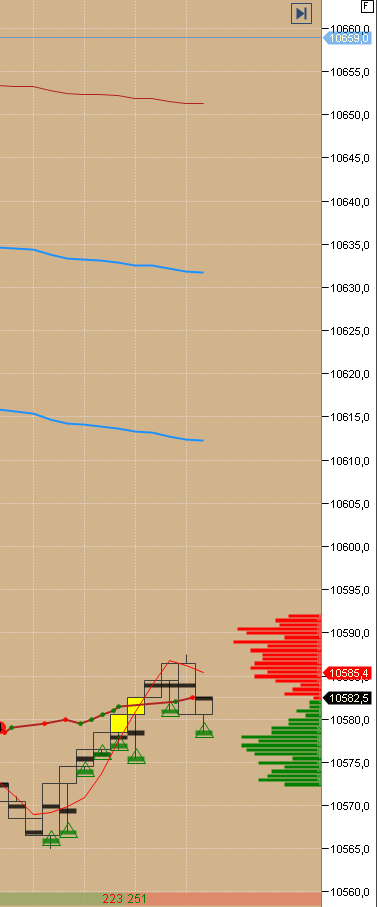377x907 pixels.
Task: Jump to the latest bar with skip-forward button
Action: (x=301, y=13)
